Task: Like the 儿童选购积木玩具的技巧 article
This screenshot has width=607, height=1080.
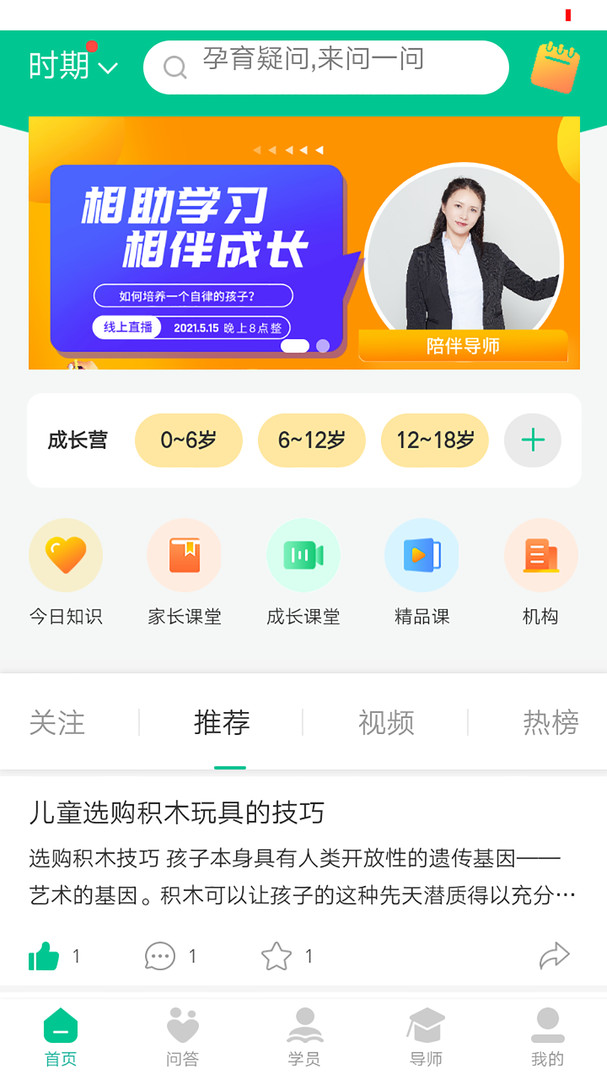Action: pyautogui.click(x=44, y=957)
